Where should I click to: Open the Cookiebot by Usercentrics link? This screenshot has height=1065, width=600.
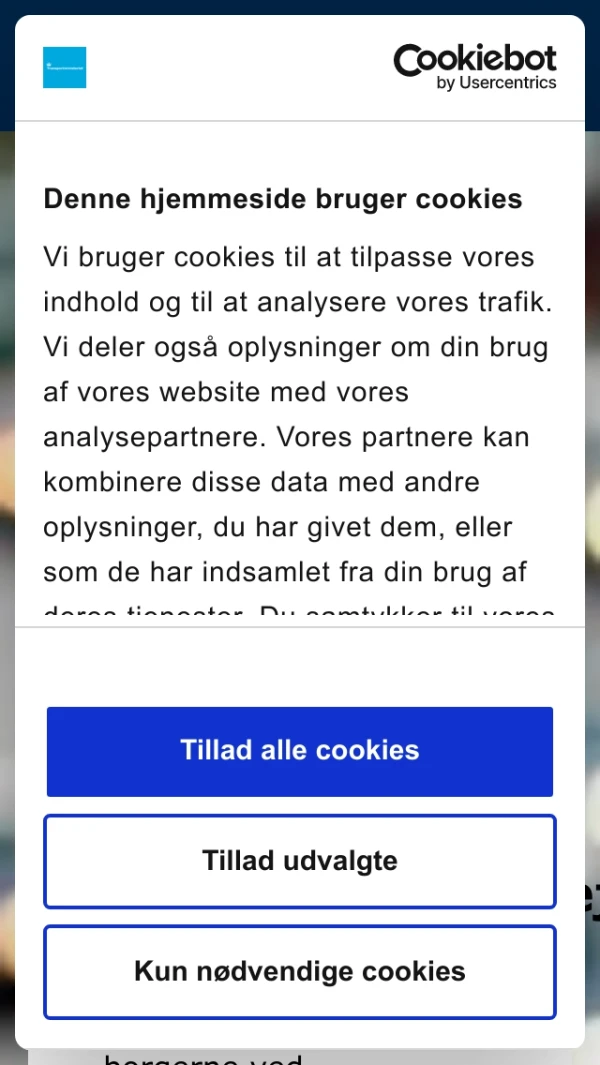pos(475,67)
